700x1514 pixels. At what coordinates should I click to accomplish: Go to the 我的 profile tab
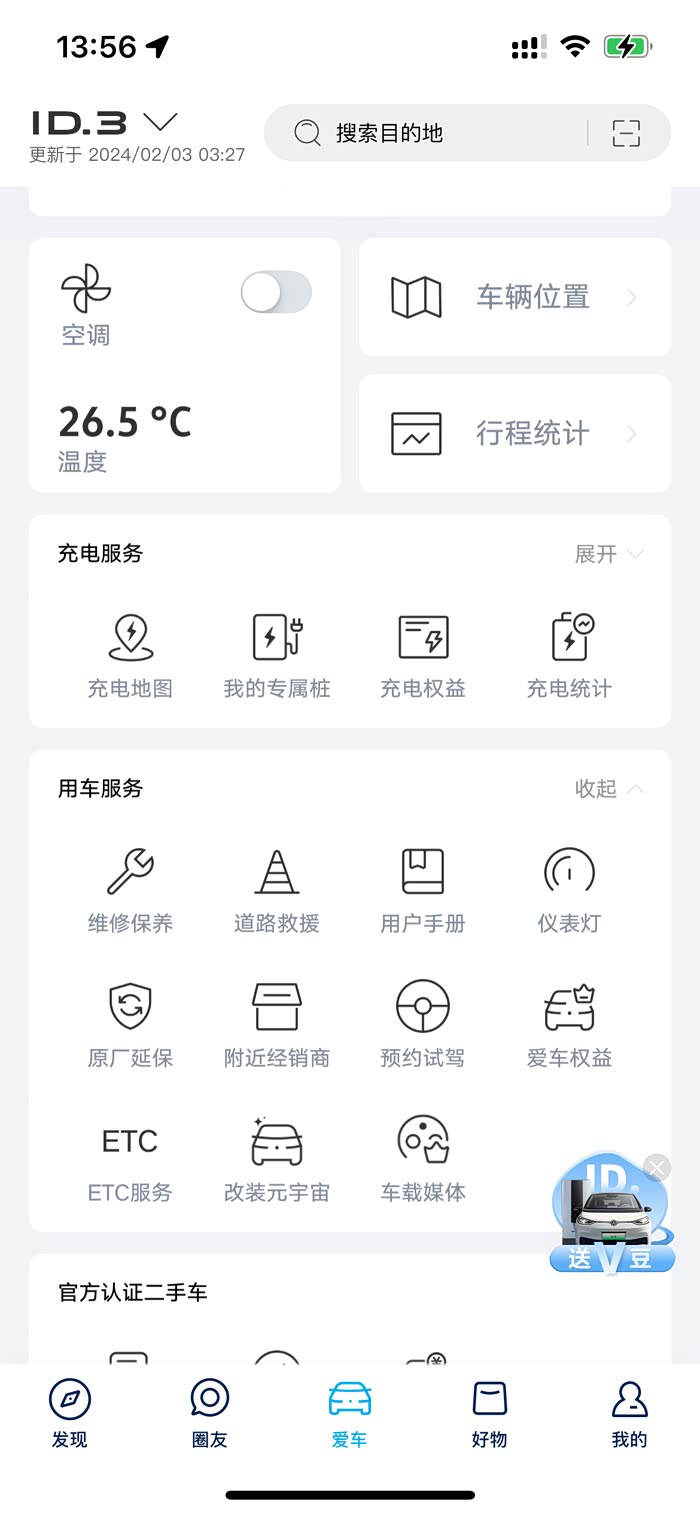tap(629, 1413)
